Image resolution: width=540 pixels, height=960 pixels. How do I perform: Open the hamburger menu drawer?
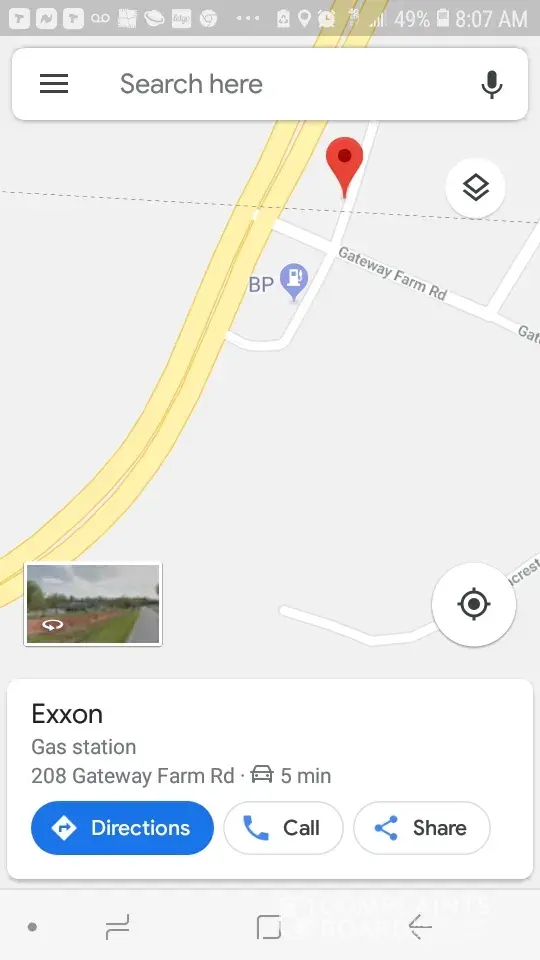pyautogui.click(x=54, y=84)
